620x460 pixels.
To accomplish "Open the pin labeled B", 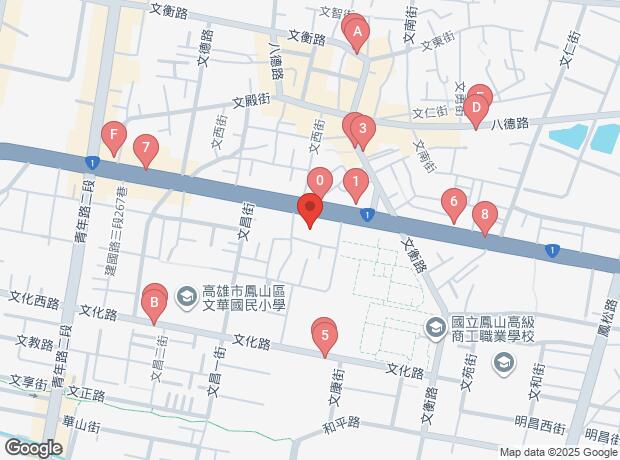I will [x=154, y=304].
